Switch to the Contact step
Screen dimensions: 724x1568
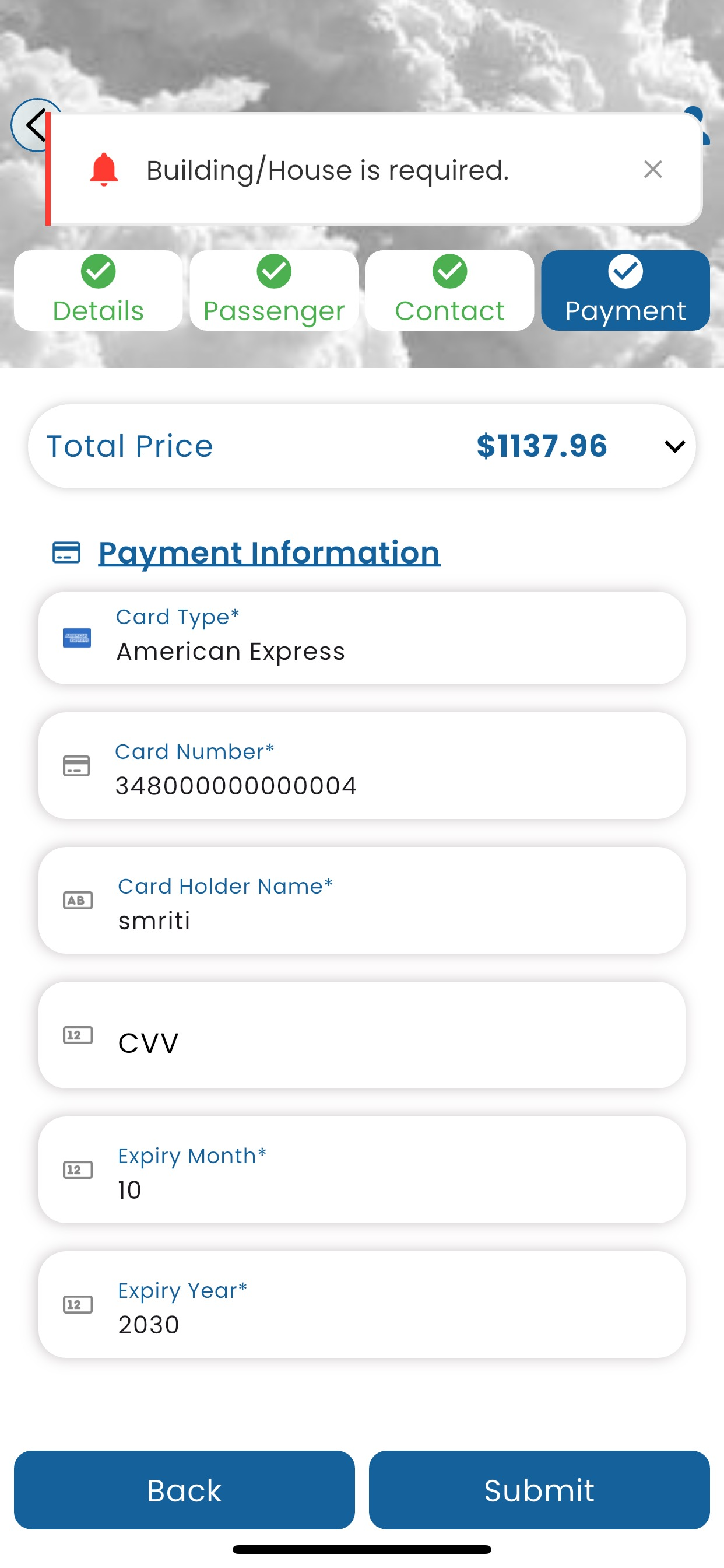[x=449, y=290]
